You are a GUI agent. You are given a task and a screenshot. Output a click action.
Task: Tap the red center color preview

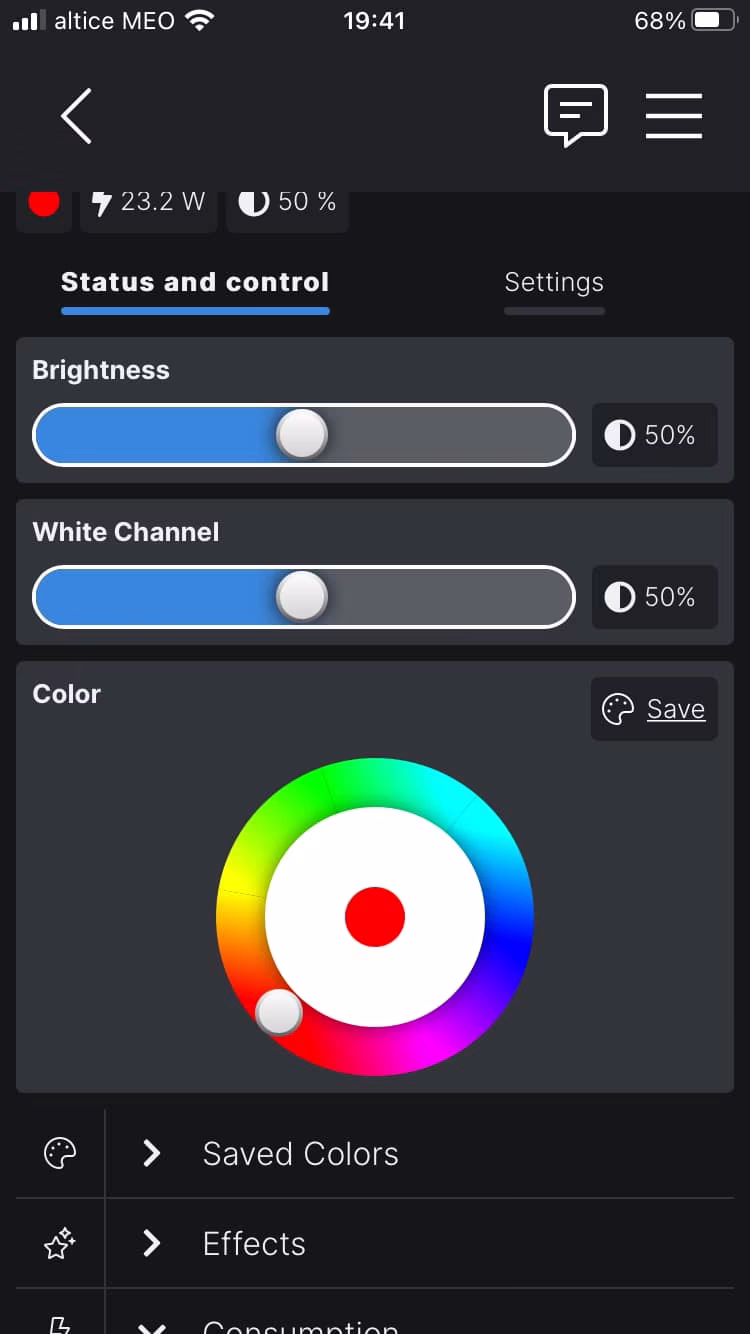click(x=375, y=917)
